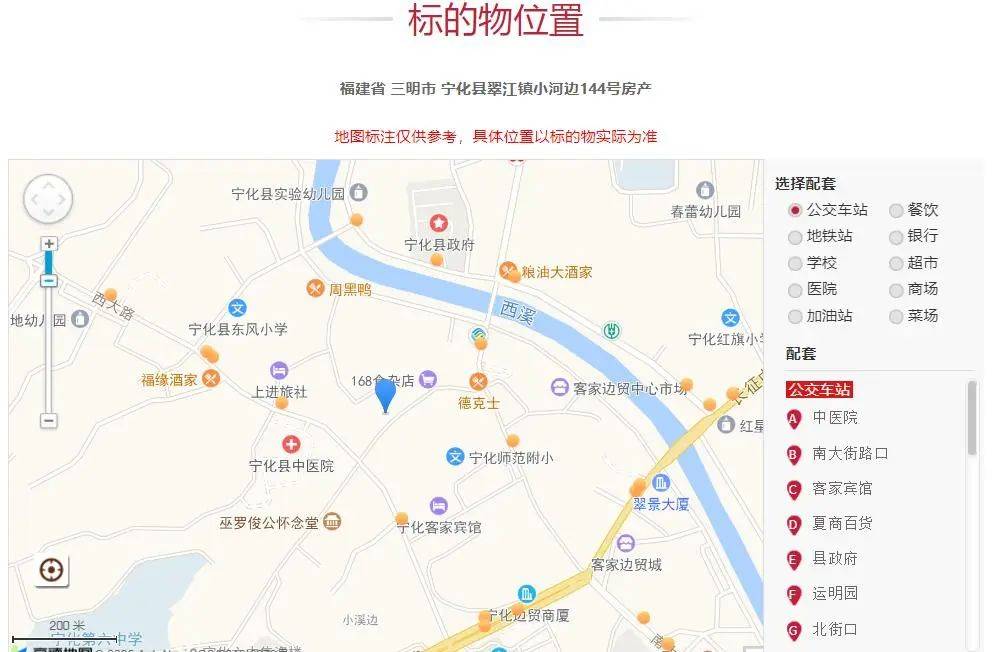Viewport: 992px width, 652px height.
Task: Tap the map pan direction control
Action: click(x=48, y=200)
